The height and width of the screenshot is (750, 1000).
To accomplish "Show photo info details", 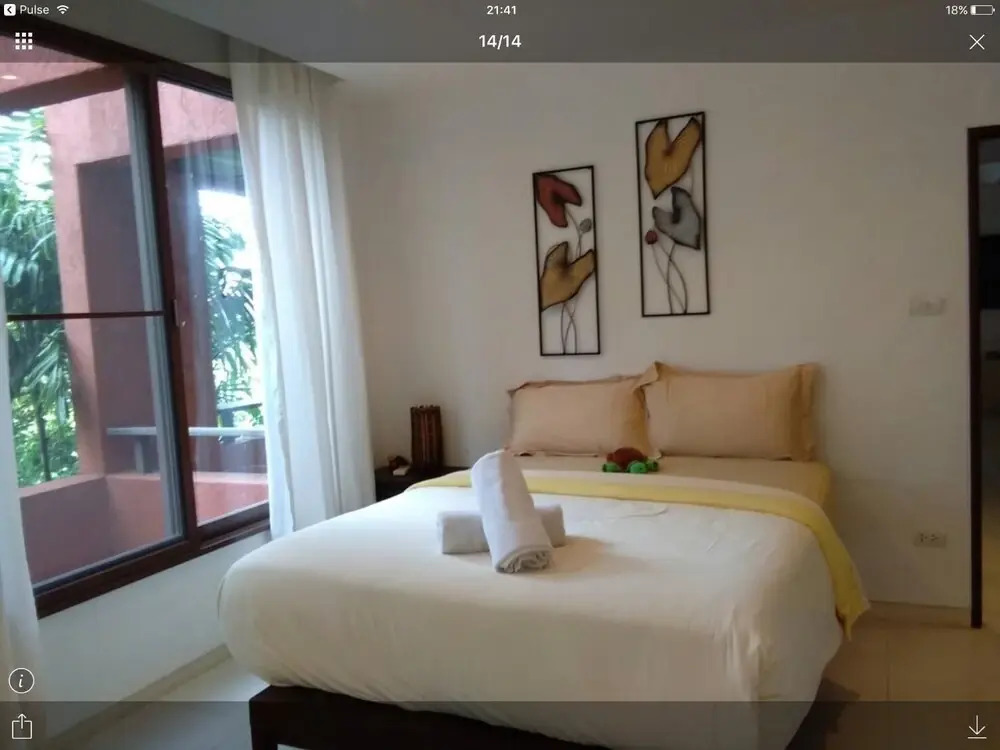I will (21, 681).
